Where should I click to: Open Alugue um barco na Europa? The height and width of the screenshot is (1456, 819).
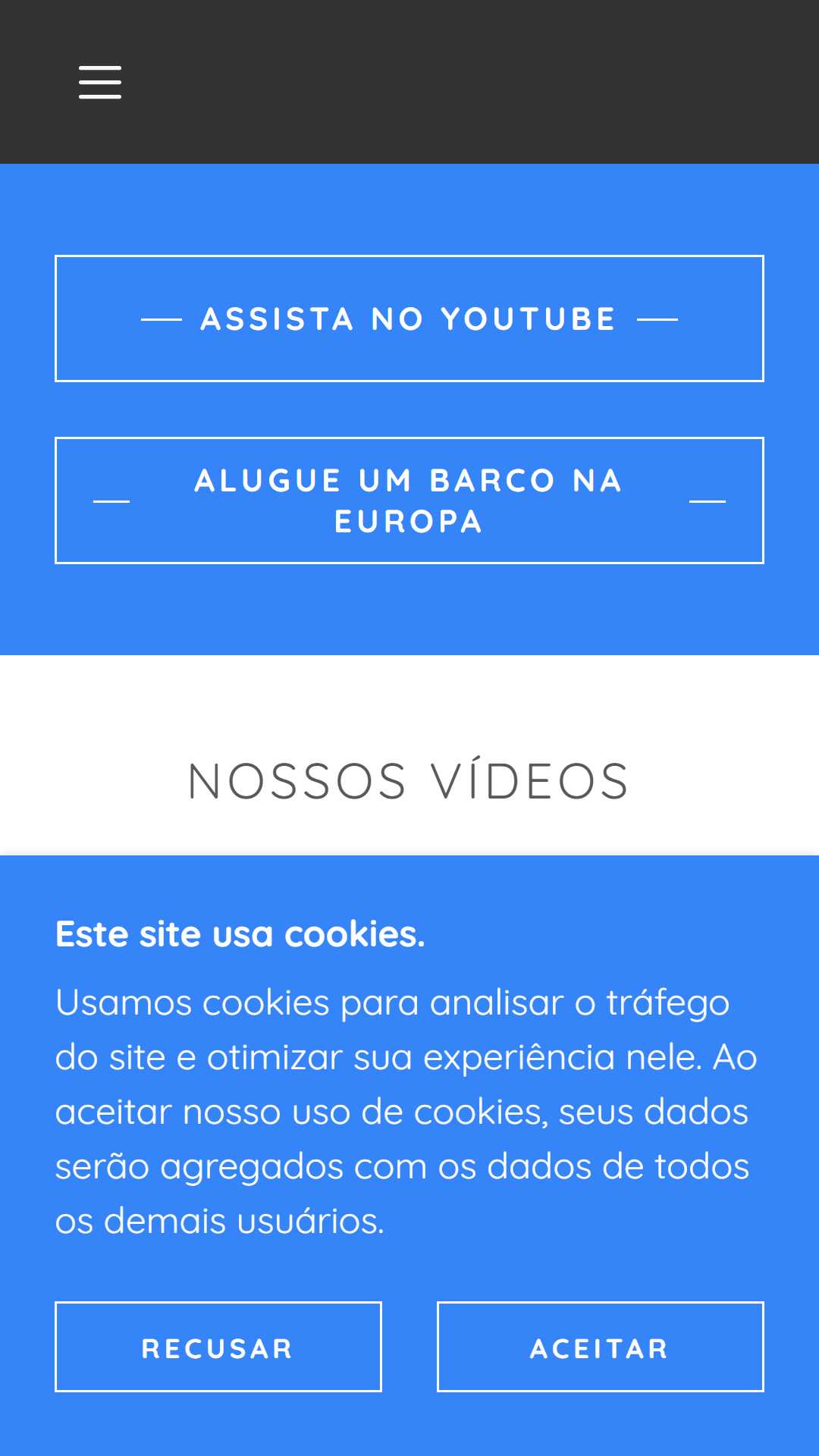(x=409, y=500)
